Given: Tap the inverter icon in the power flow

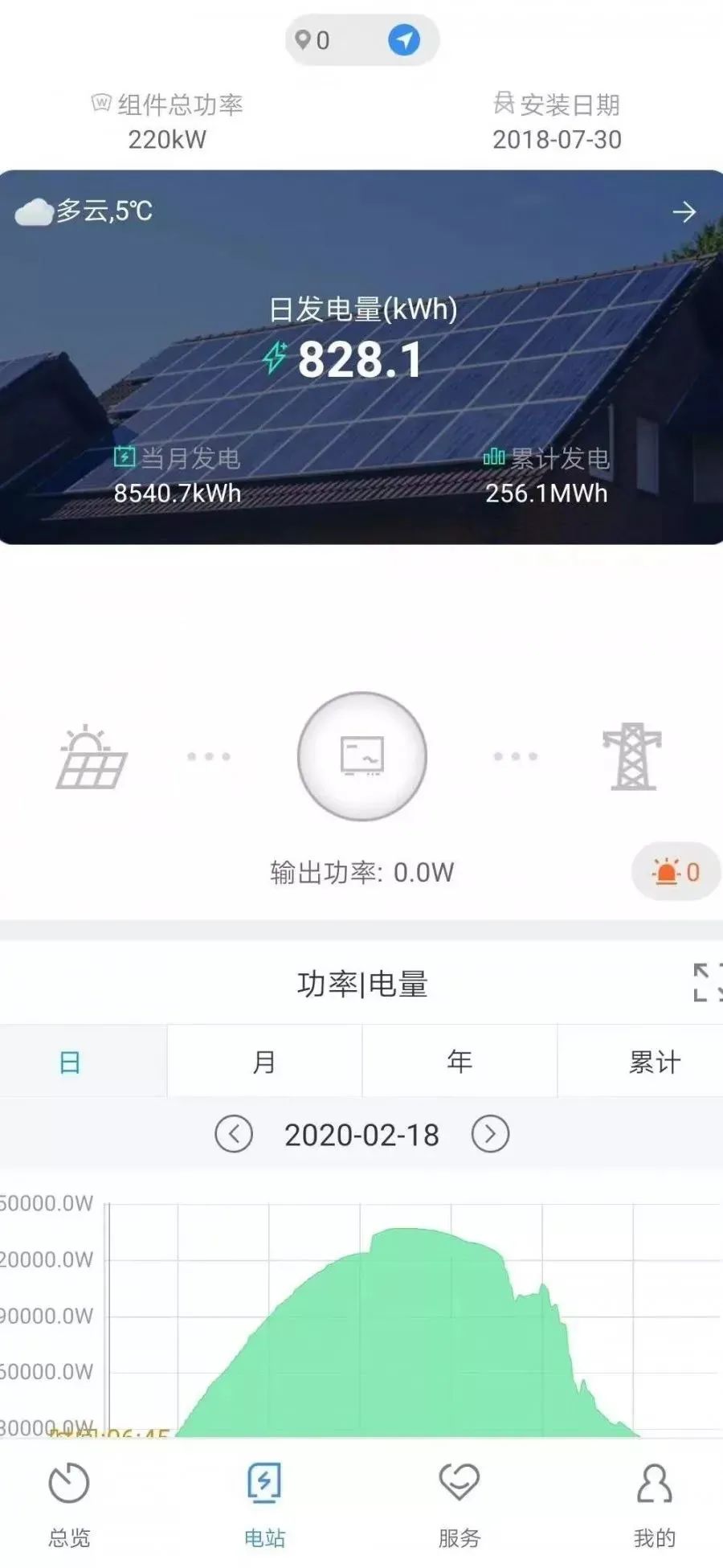Looking at the screenshot, I should 361,756.
